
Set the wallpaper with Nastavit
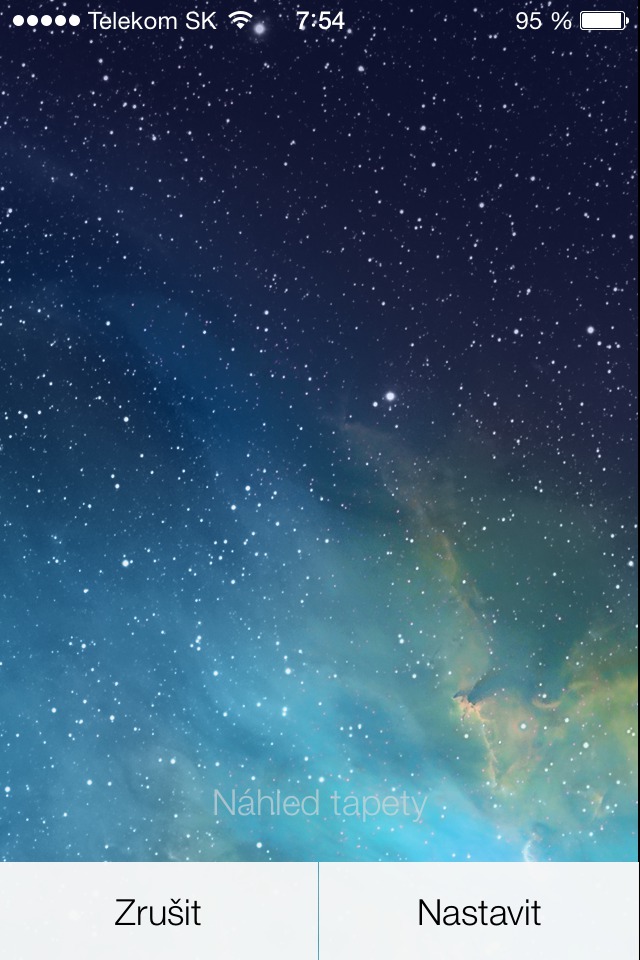[x=479, y=912]
